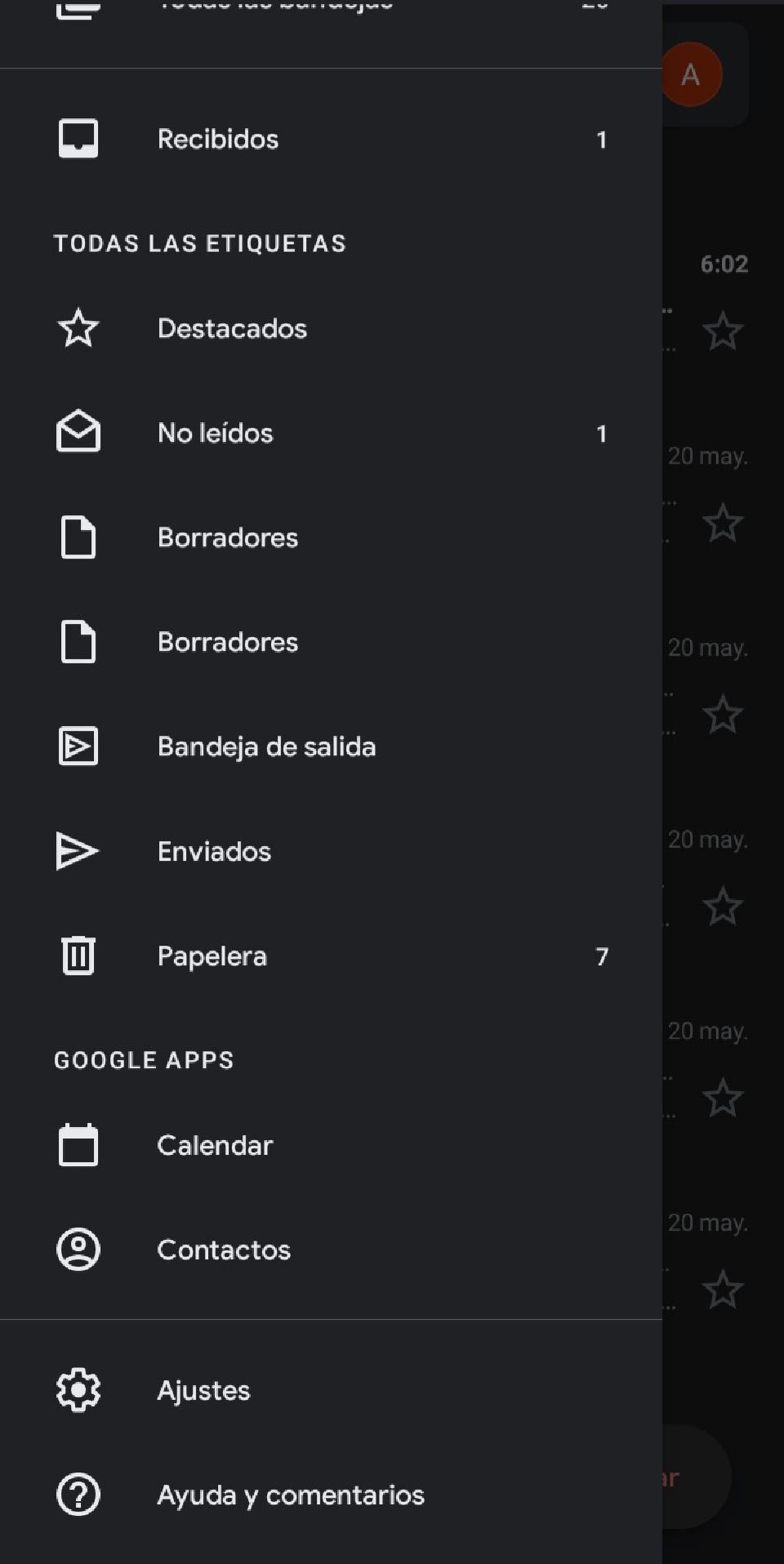Screen dimensions: 784x1564
Task: Open the Recibidos inbox
Action: (218, 139)
